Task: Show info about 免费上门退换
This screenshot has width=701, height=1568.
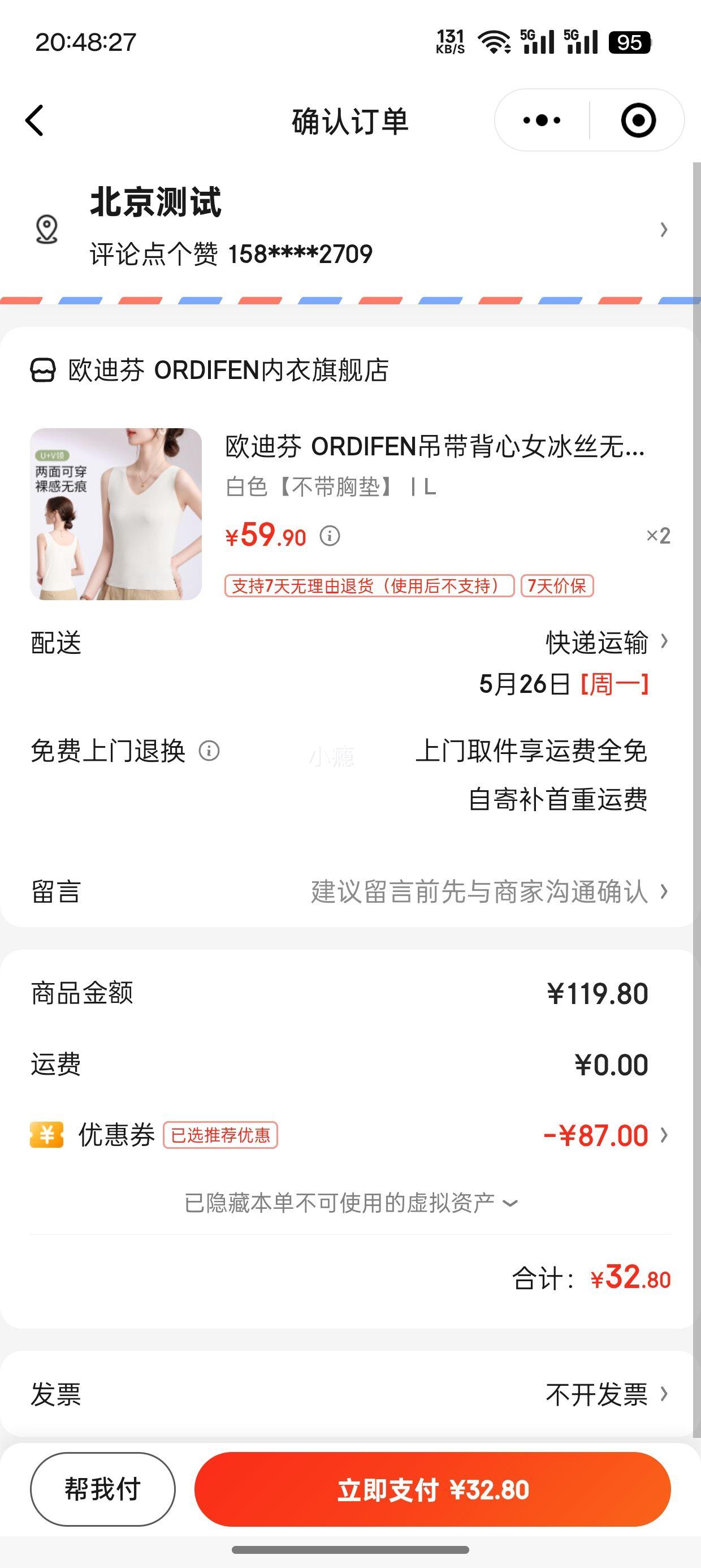Action: click(x=209, y=751)
